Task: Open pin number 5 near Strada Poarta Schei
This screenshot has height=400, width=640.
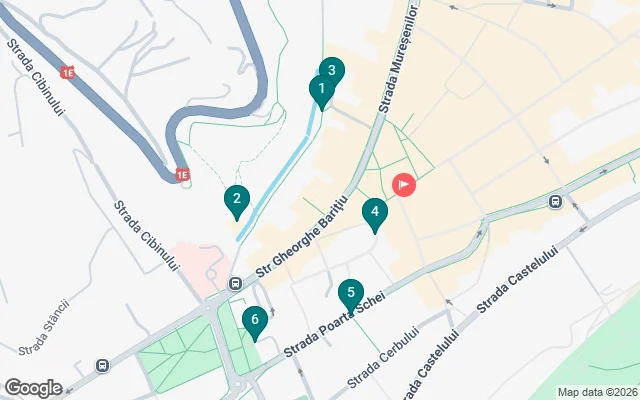Action: (x=350, y=295)
